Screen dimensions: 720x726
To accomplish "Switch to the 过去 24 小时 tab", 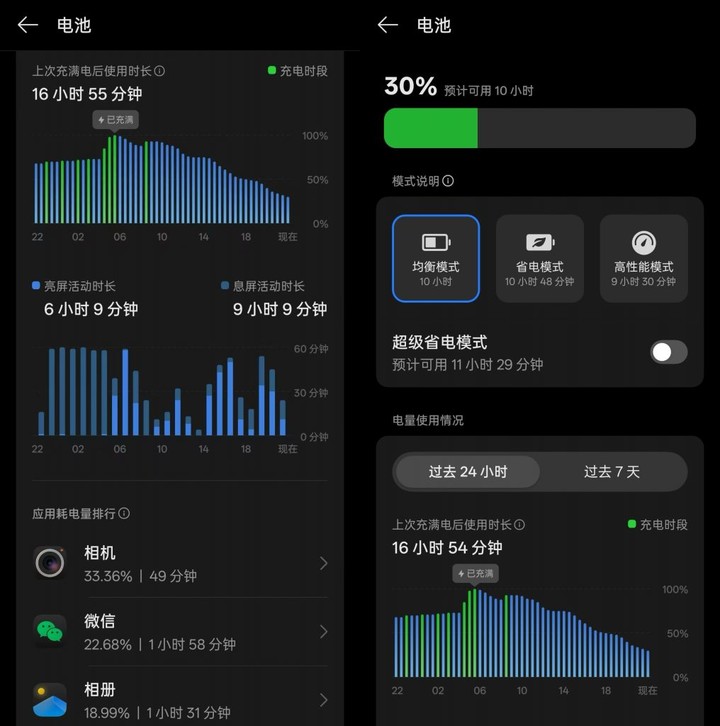I will tap(467, 471).
